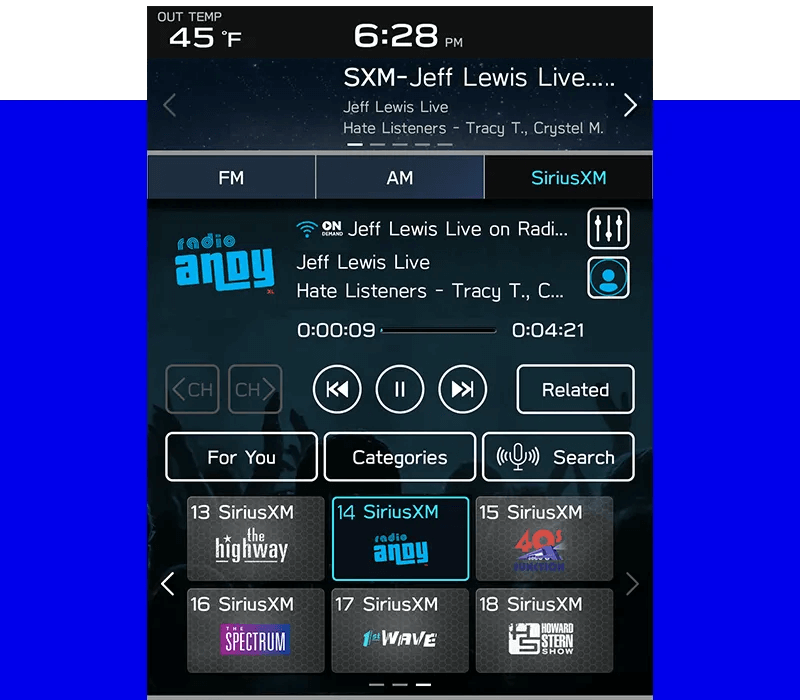Tune to channel 16 The Spectrum
The height and width of the screenshot is (700, 800).
pyautogui.click(x=256, y=630)
